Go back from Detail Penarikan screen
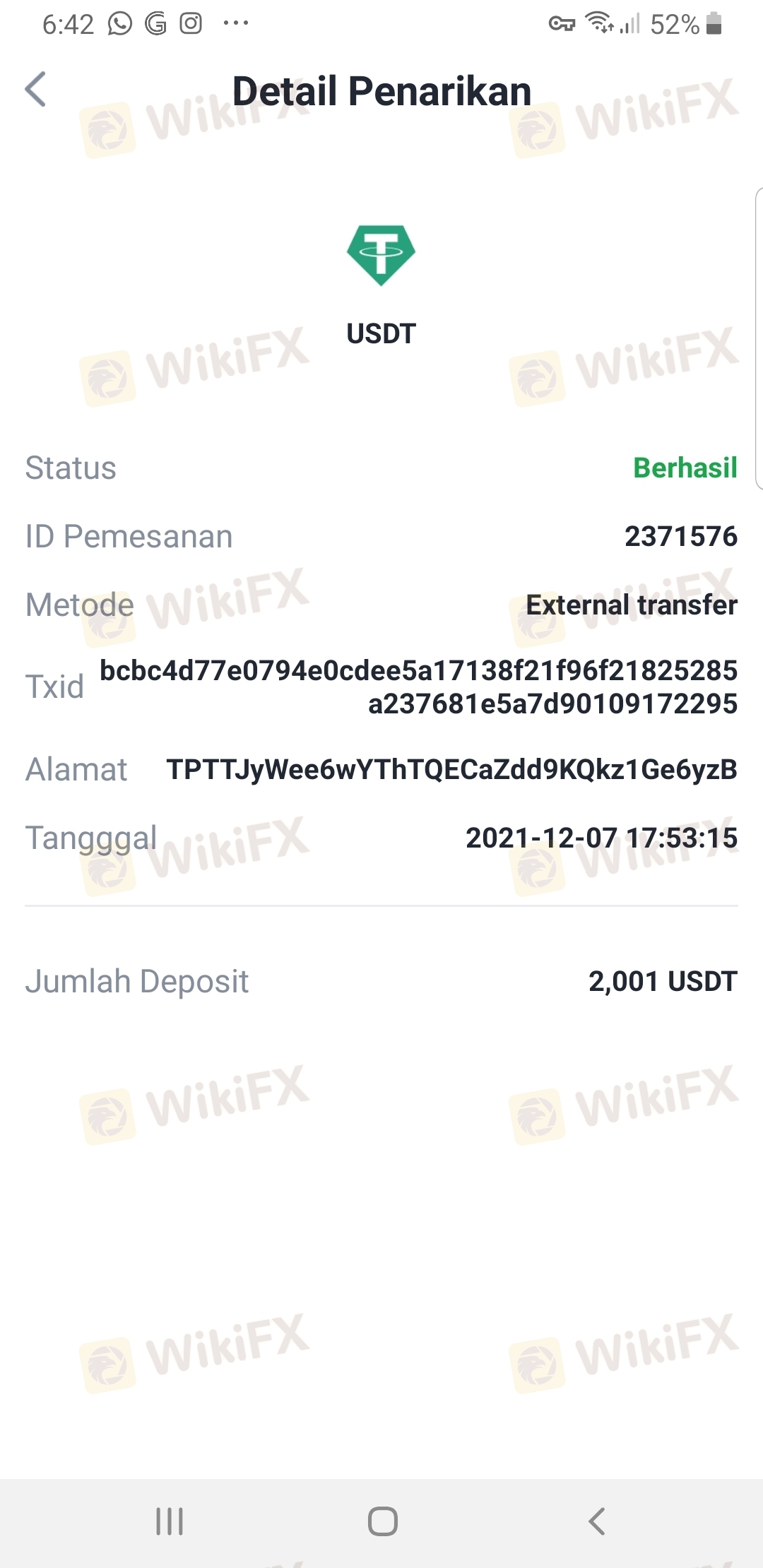 point(35,90)
